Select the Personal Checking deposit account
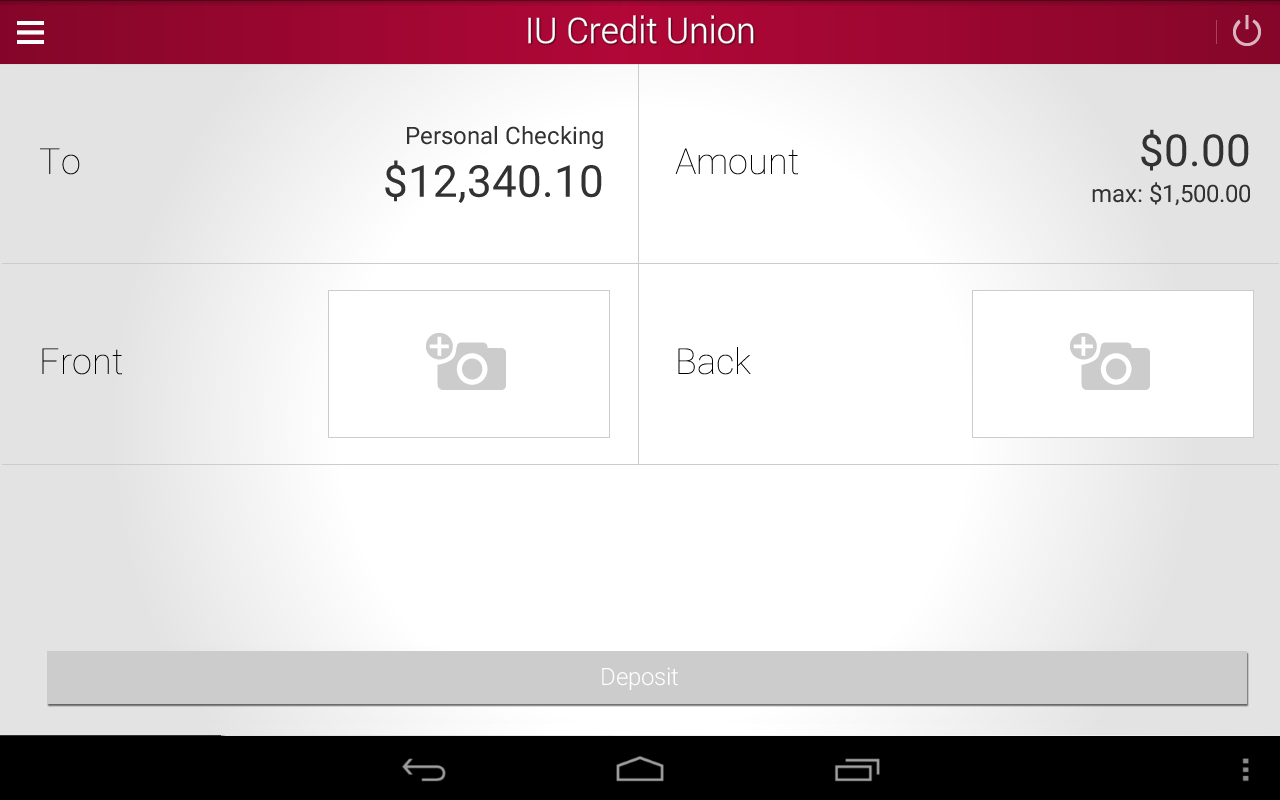 tap(320, 164)
